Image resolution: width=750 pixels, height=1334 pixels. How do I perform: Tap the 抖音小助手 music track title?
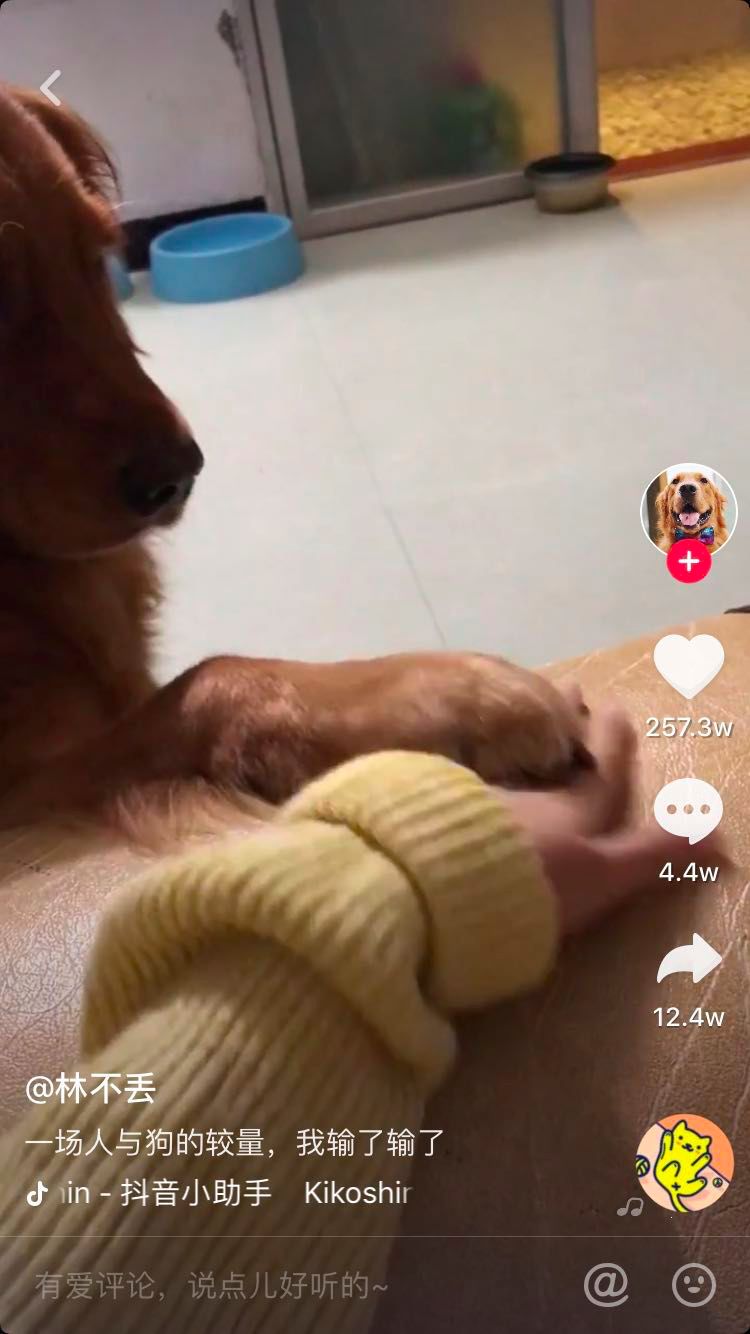(196, 1193)
